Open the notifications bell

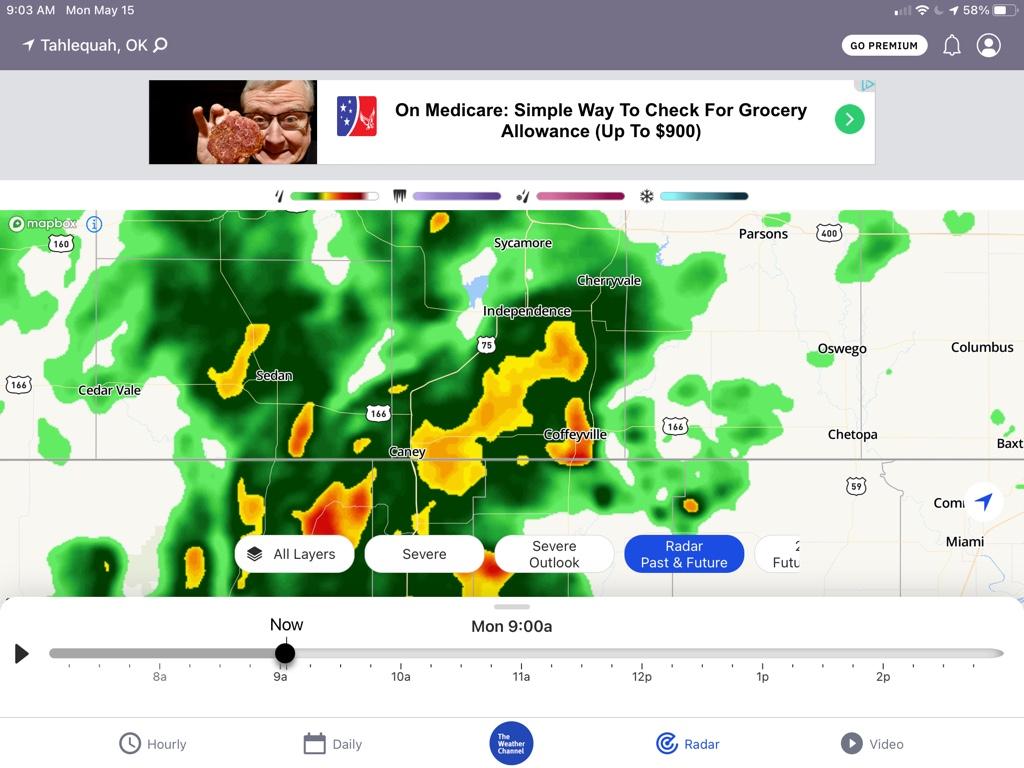pos(951,46)
